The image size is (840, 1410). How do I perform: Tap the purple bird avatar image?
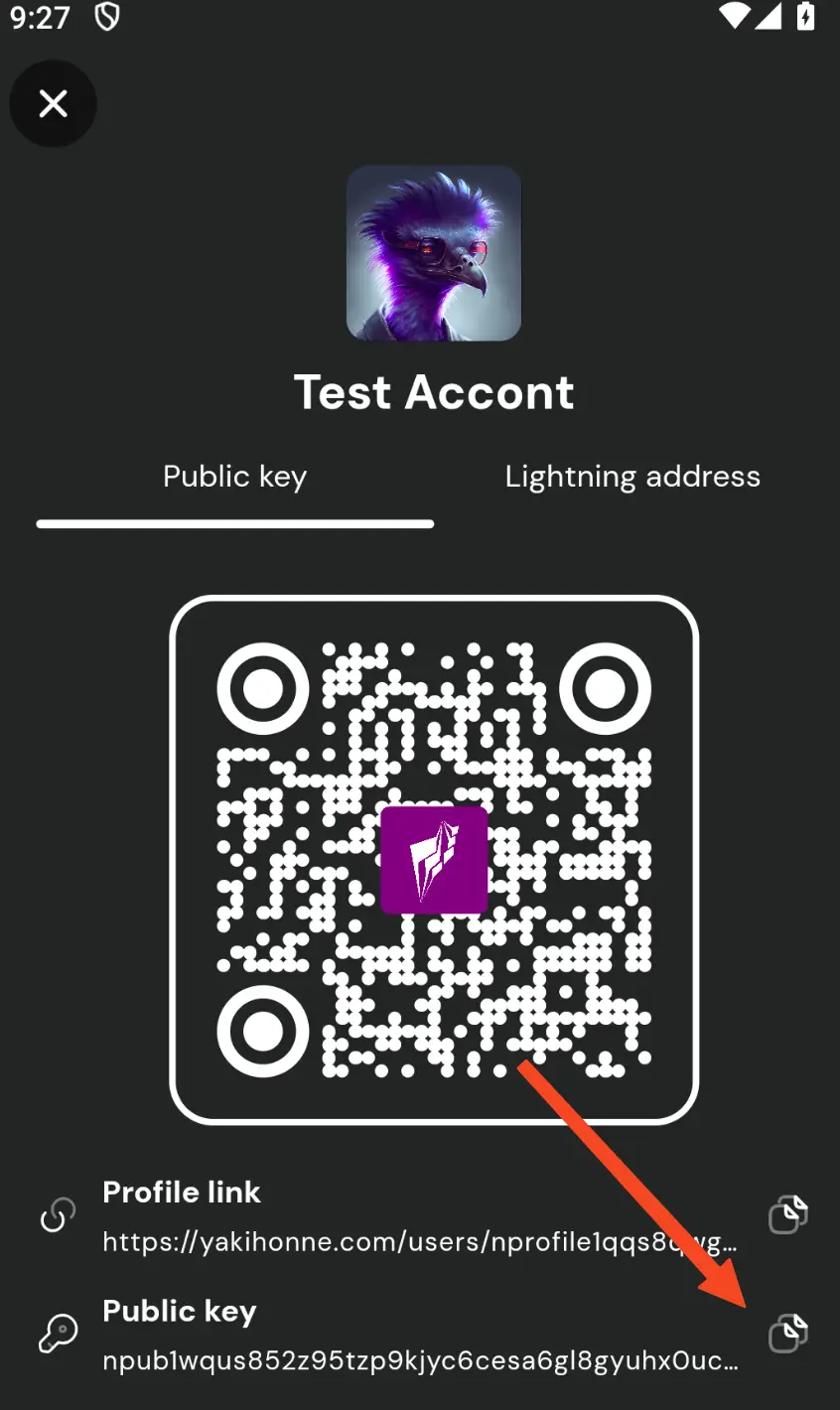click(434, 254)
